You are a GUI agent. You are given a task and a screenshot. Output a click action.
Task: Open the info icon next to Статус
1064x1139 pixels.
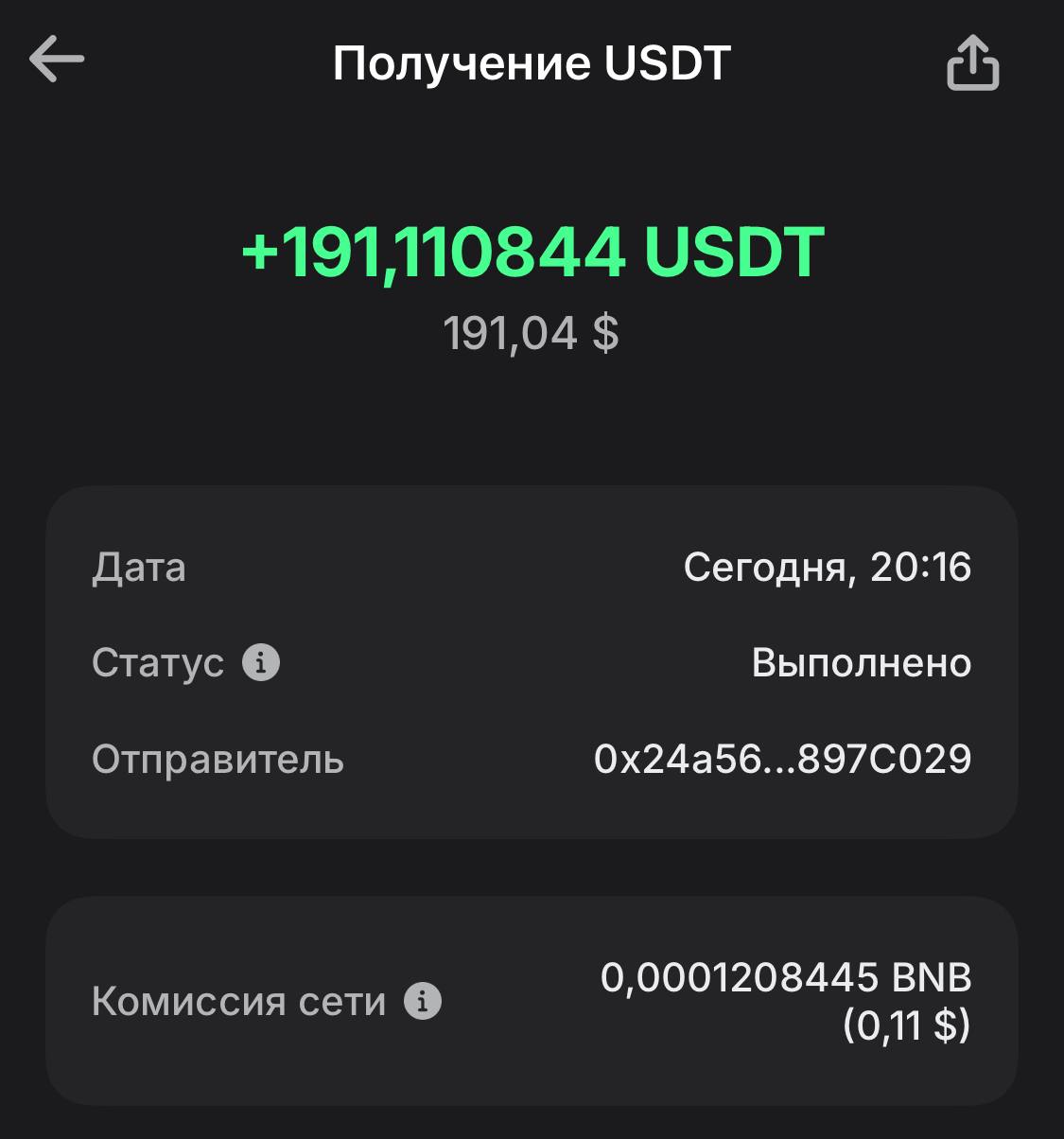[261, 662]
